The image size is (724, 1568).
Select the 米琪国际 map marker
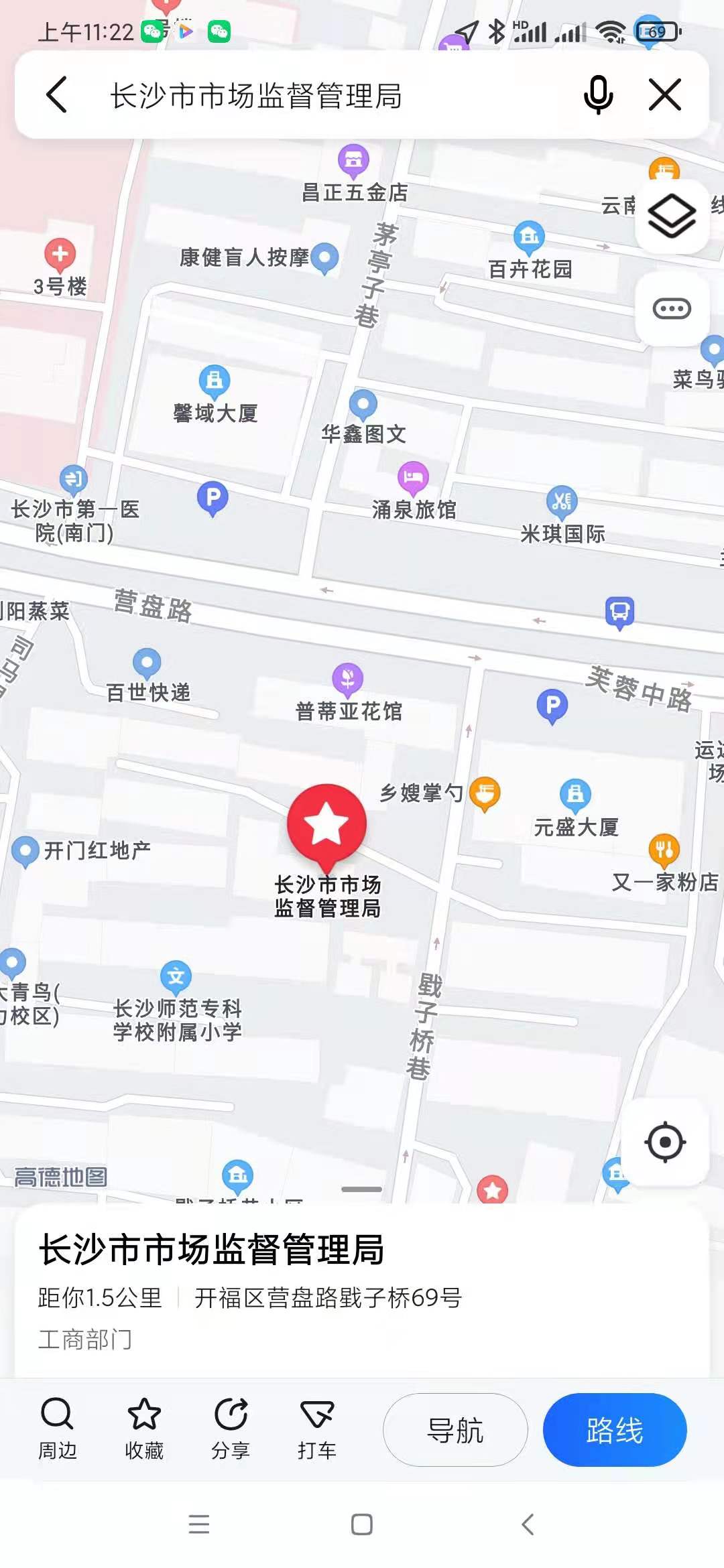[562, 501]
